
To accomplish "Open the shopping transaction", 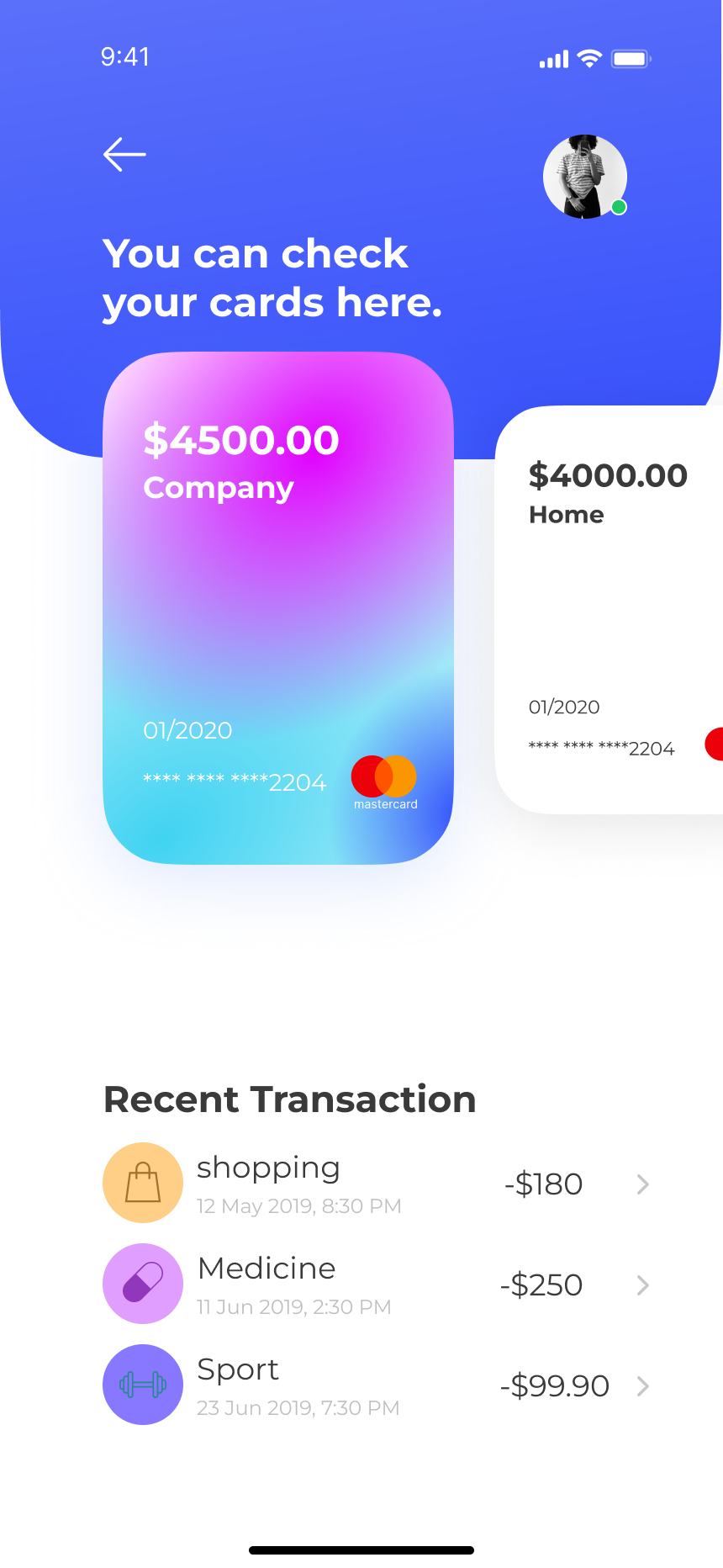I will pyautogui.click(x=377, y=1184).
